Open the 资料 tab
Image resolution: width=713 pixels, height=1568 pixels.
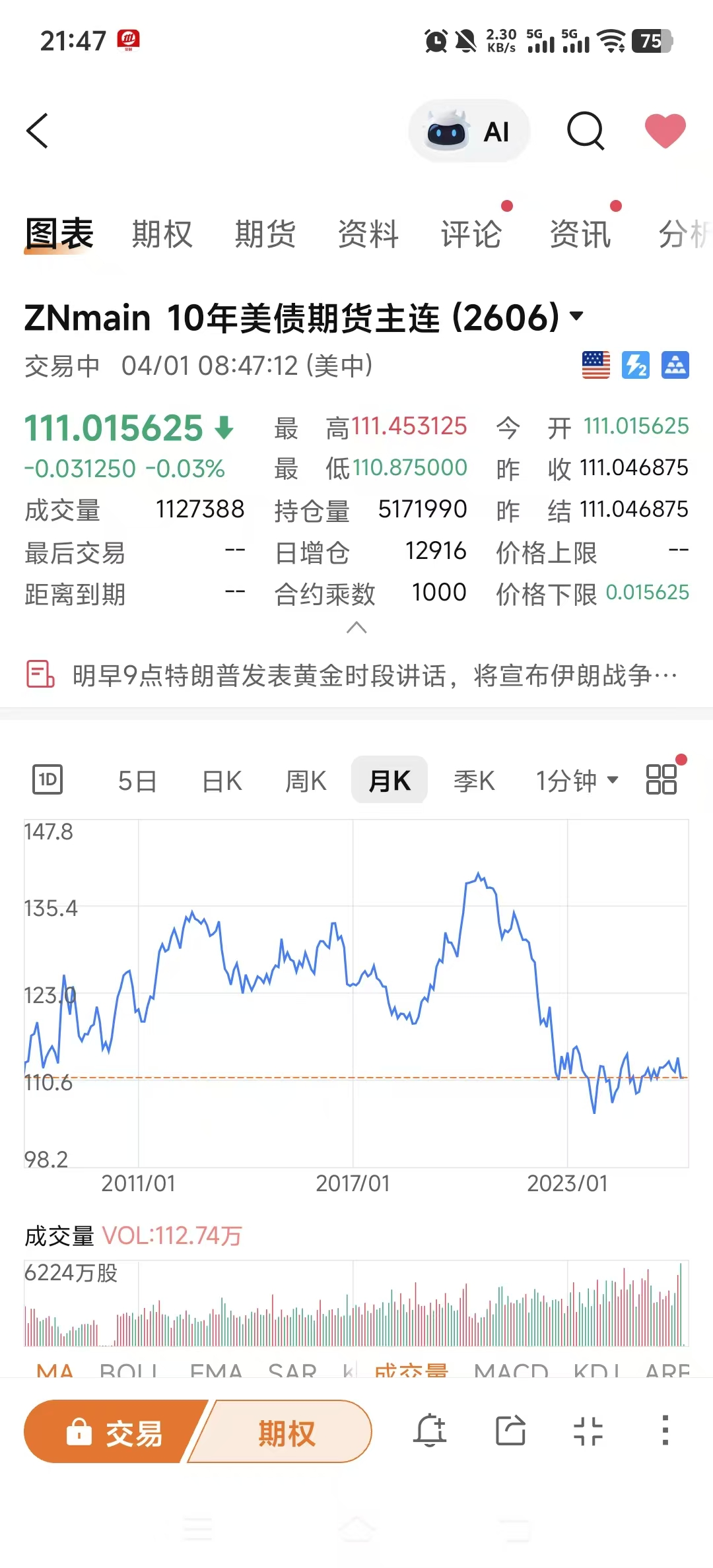[368, 234]
